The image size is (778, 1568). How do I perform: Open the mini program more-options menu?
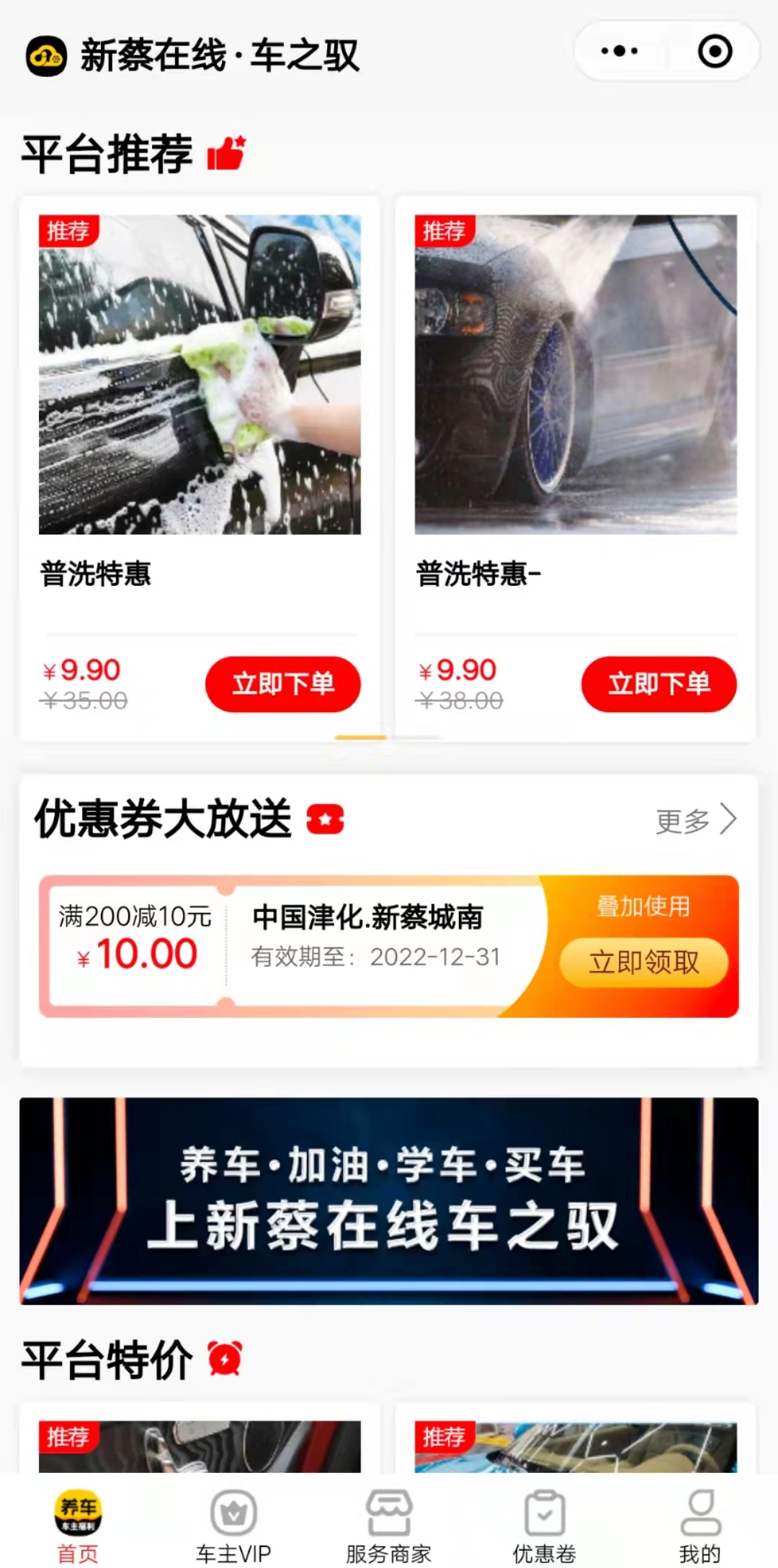point(620,51)
